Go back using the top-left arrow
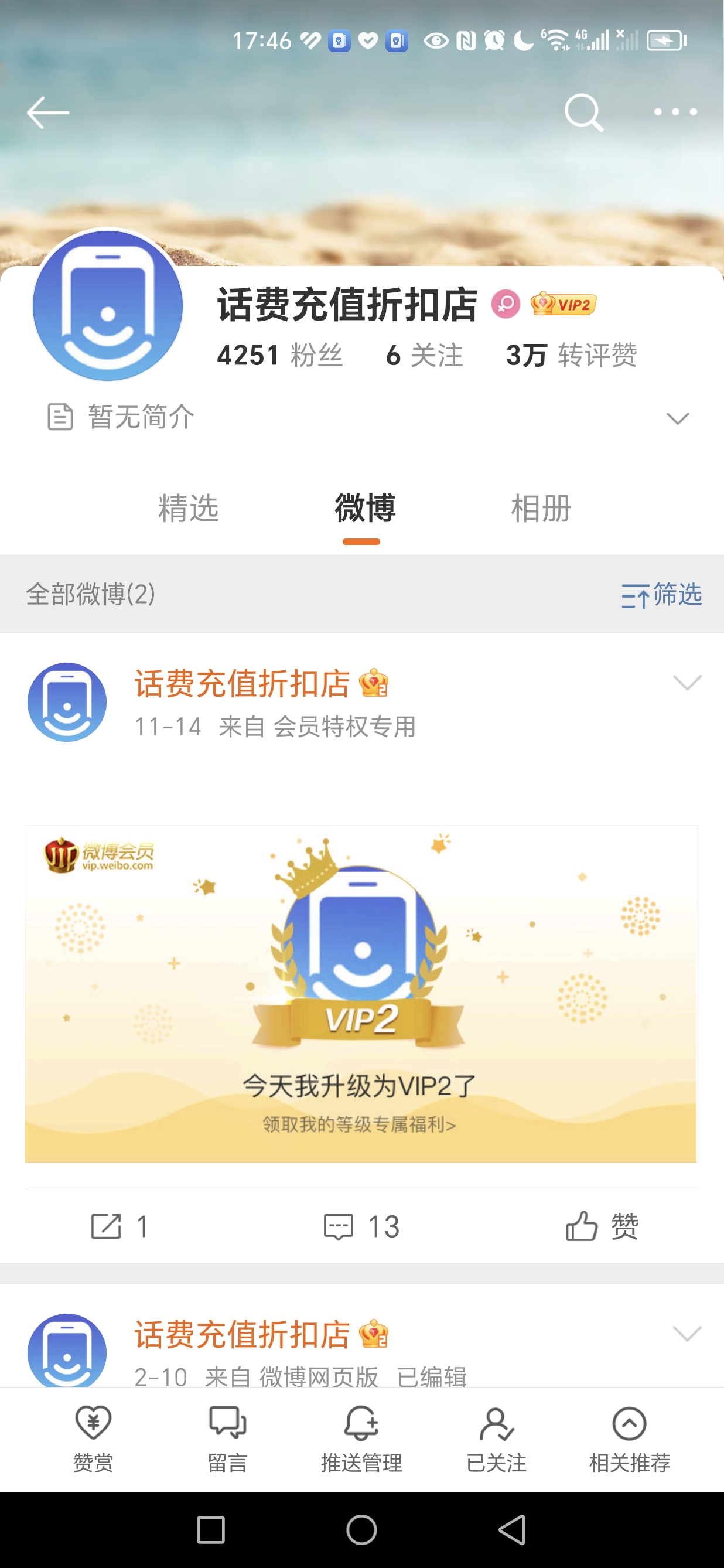The image size is (724, 1568). [x=47, y=112]
